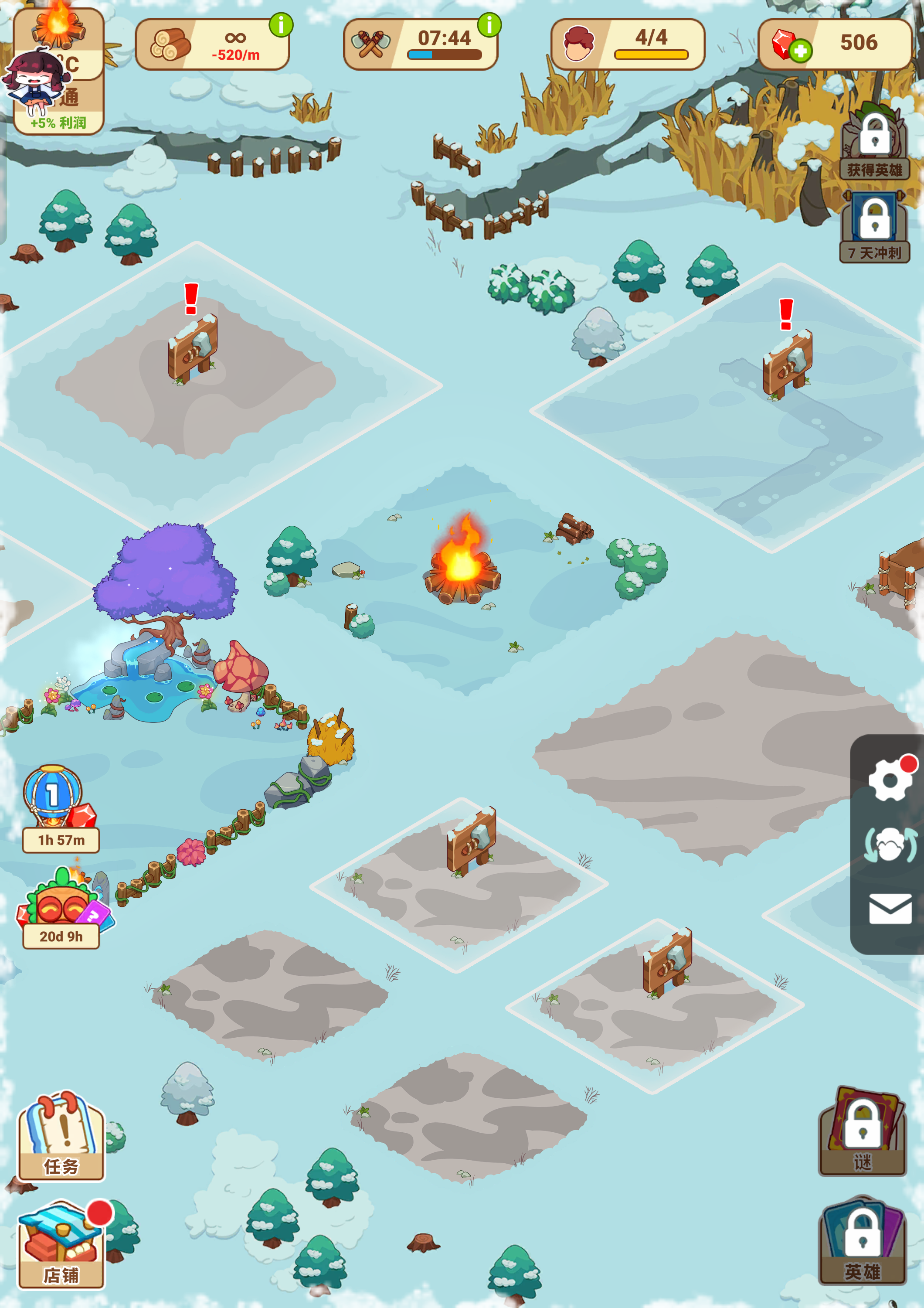924x1308 pixels.
Task: Tap the central campfire
Action: click(x=462, y=564)
